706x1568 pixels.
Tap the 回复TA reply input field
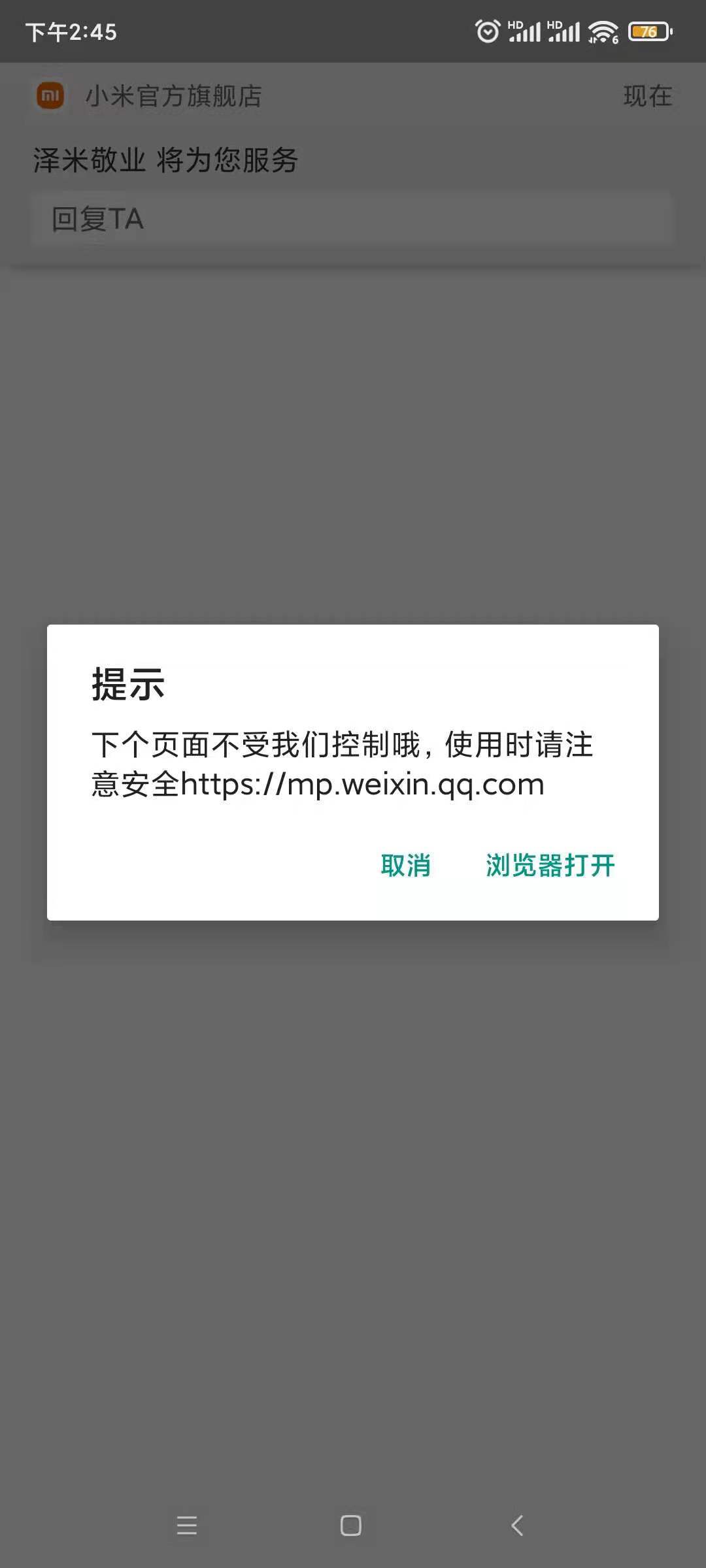tap(353, 219)
